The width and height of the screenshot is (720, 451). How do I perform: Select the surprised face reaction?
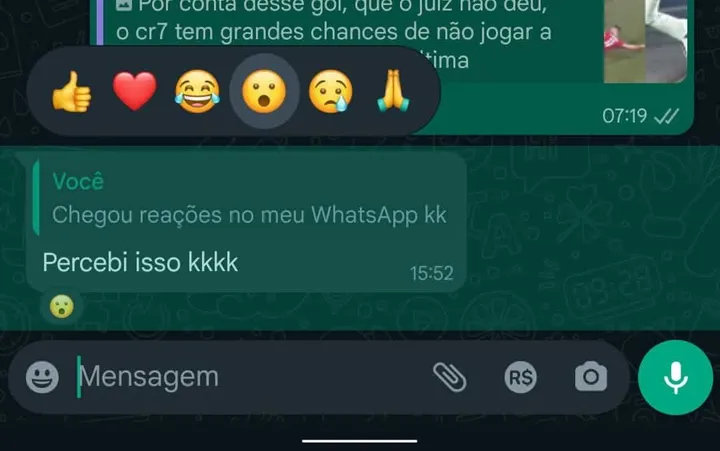pos(264,92)
